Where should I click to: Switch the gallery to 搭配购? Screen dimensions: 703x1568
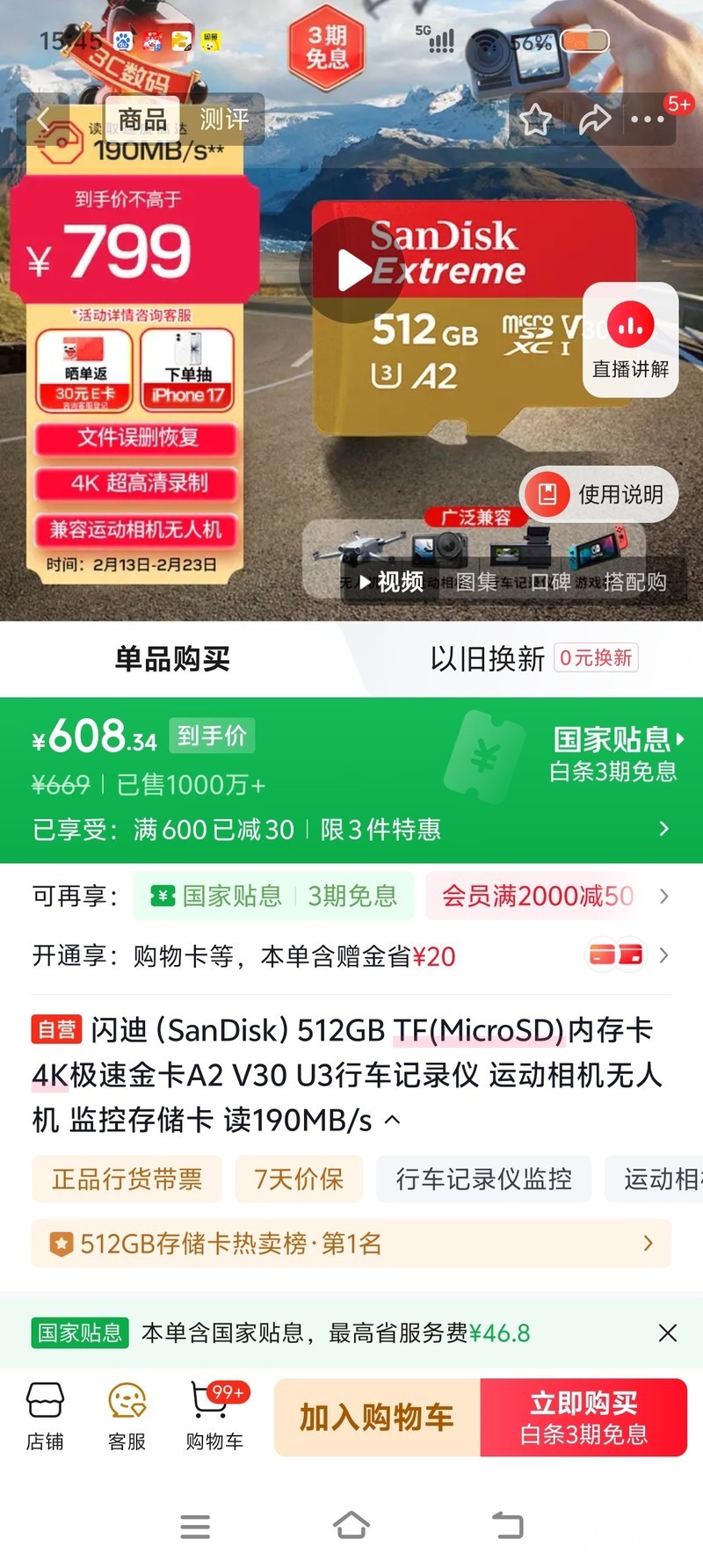click(x=634, y=582)
